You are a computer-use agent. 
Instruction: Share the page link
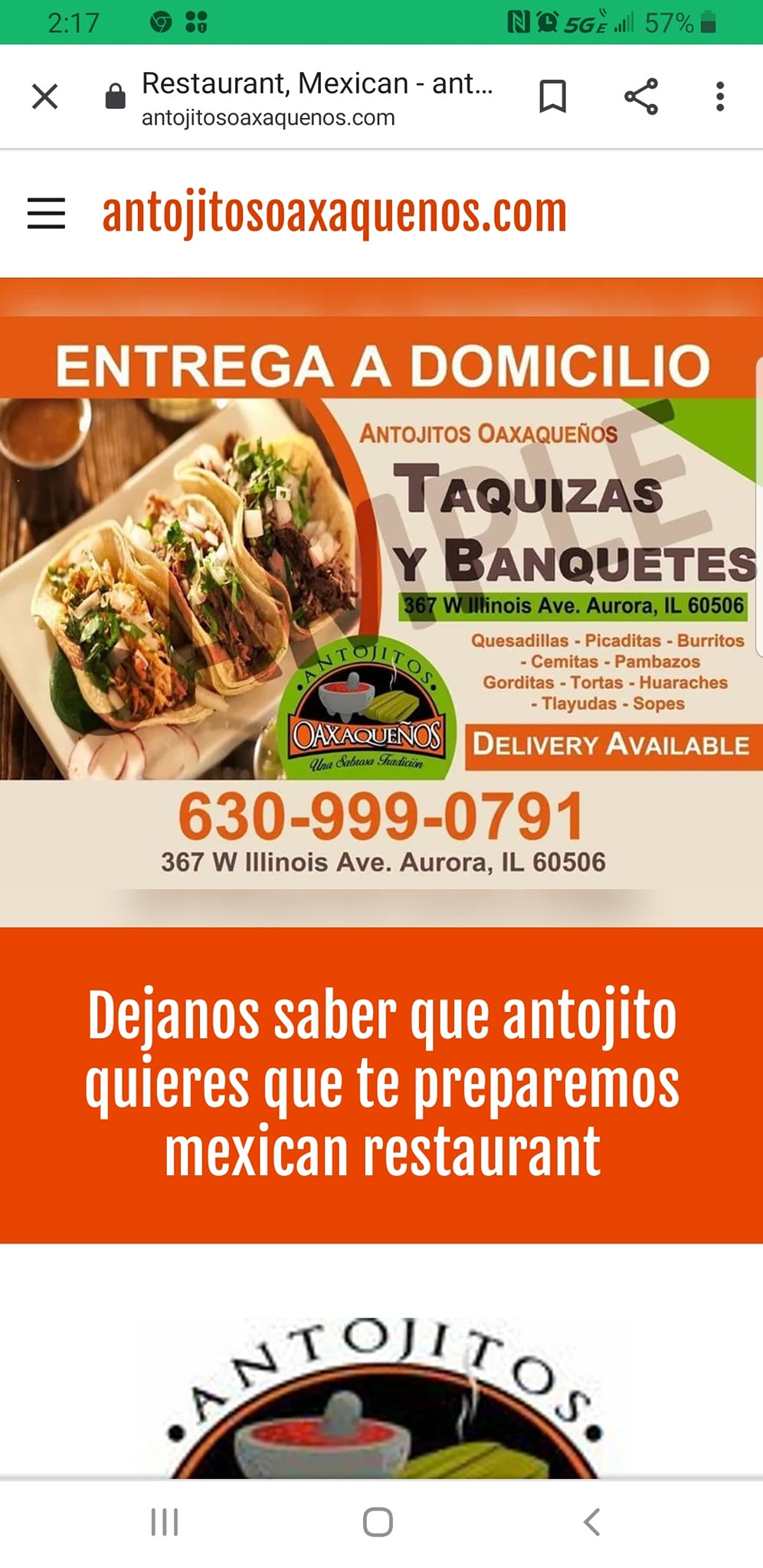click(x=641, y=97)
